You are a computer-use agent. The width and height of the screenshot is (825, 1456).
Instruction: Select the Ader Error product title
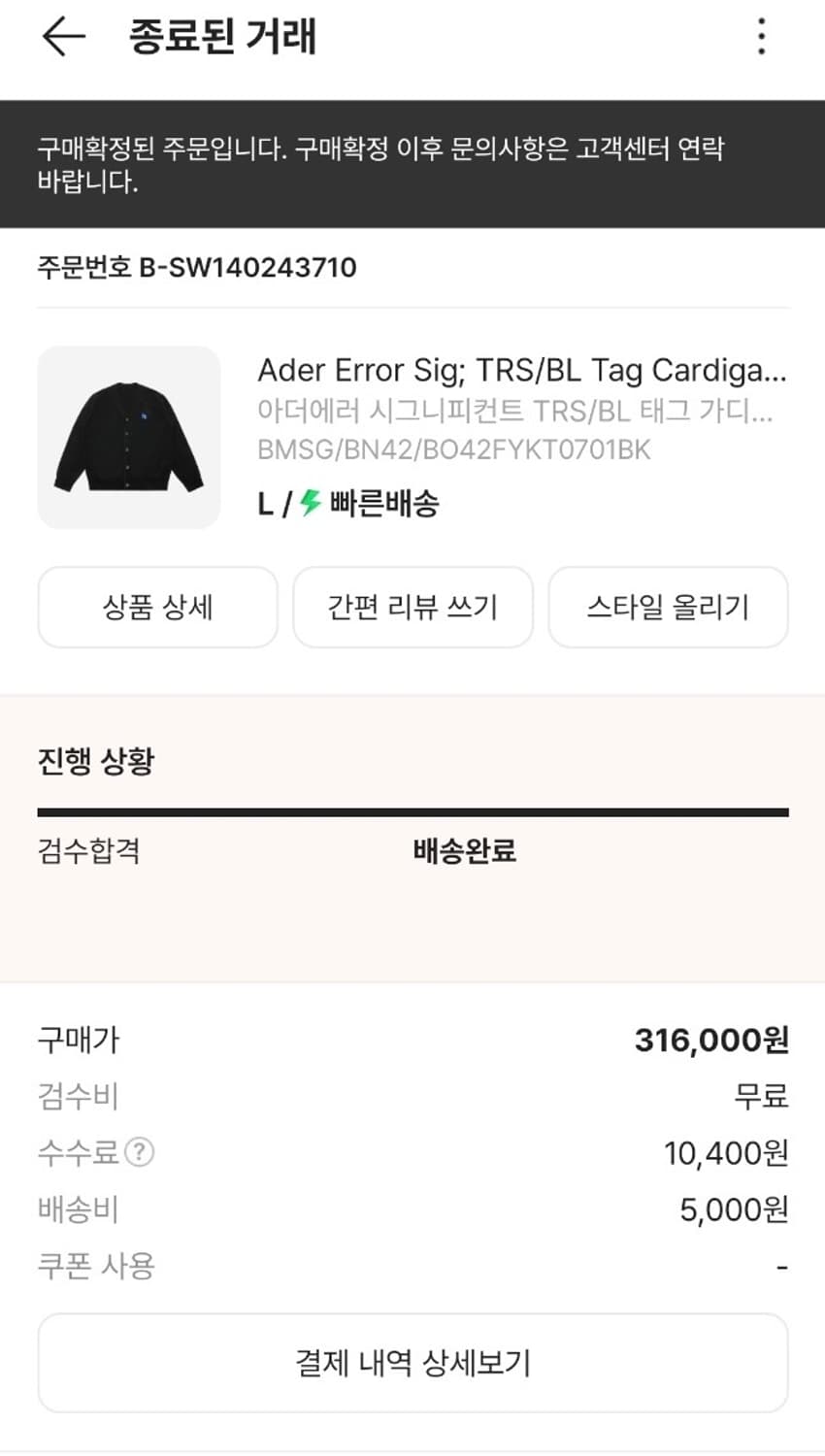[524, 371]
